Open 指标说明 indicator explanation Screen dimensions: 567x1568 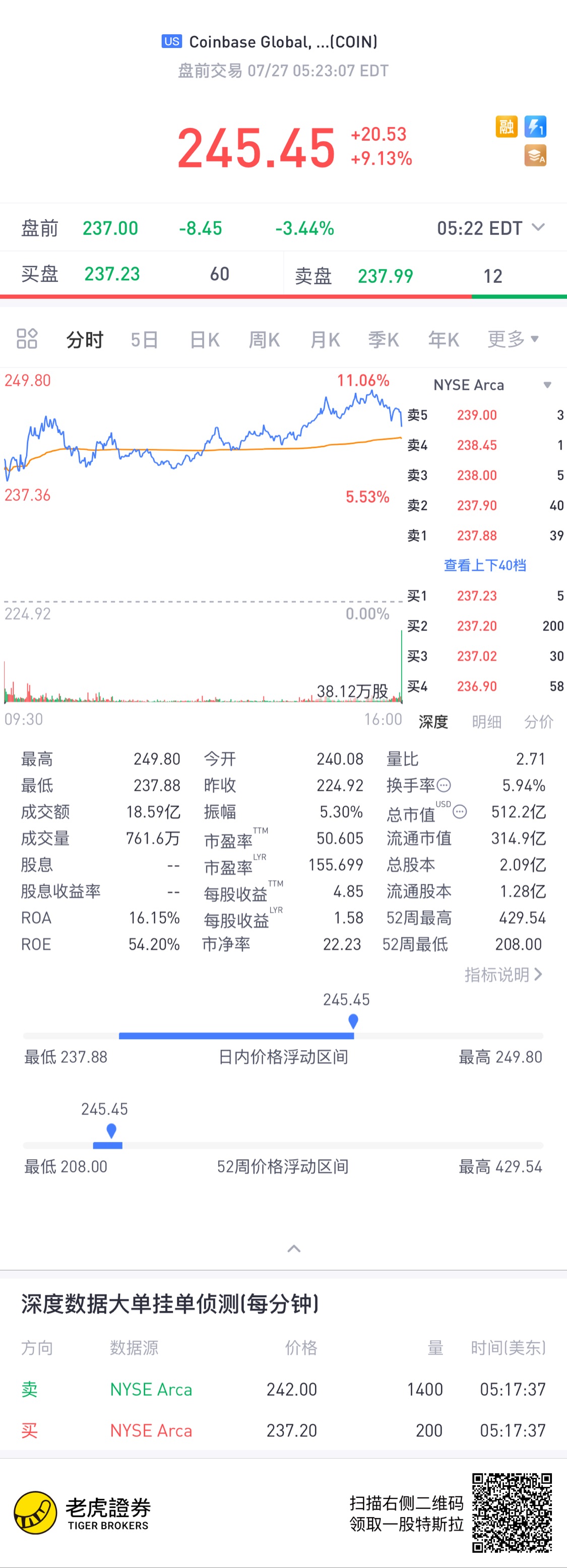pos(503,975)
